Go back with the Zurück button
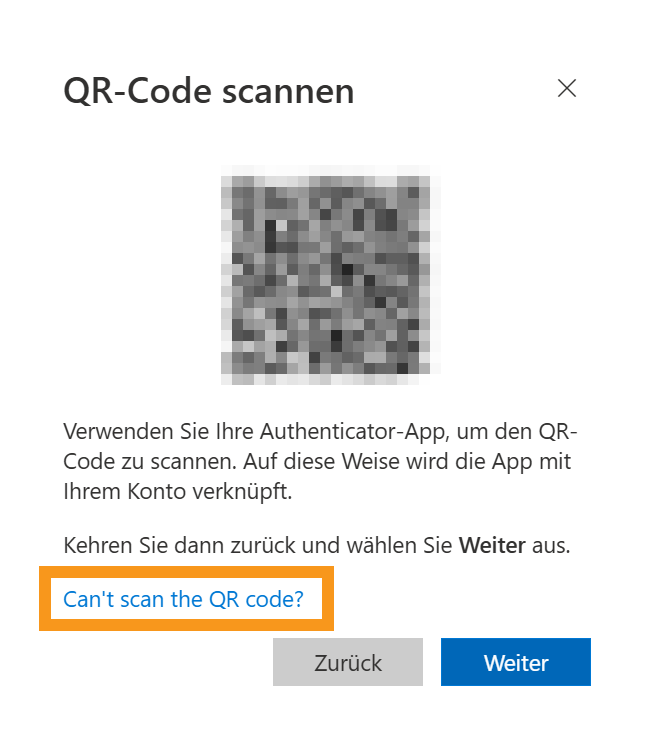The image size is (653, 747). pyautogui.click(x=348, y=663)
